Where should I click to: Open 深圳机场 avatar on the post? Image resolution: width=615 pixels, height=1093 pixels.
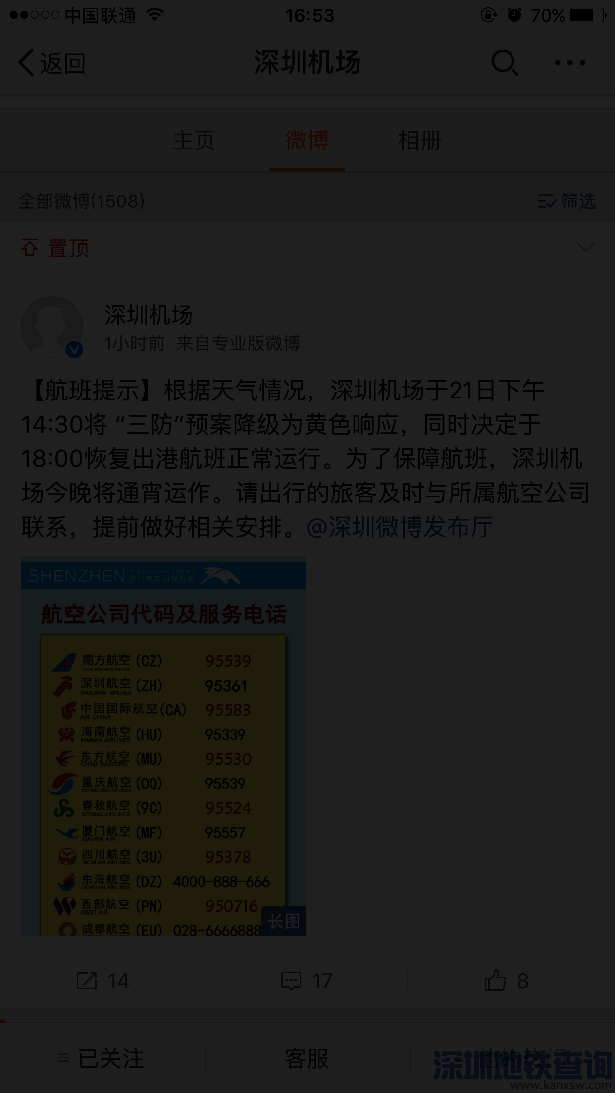pos(52,327)
